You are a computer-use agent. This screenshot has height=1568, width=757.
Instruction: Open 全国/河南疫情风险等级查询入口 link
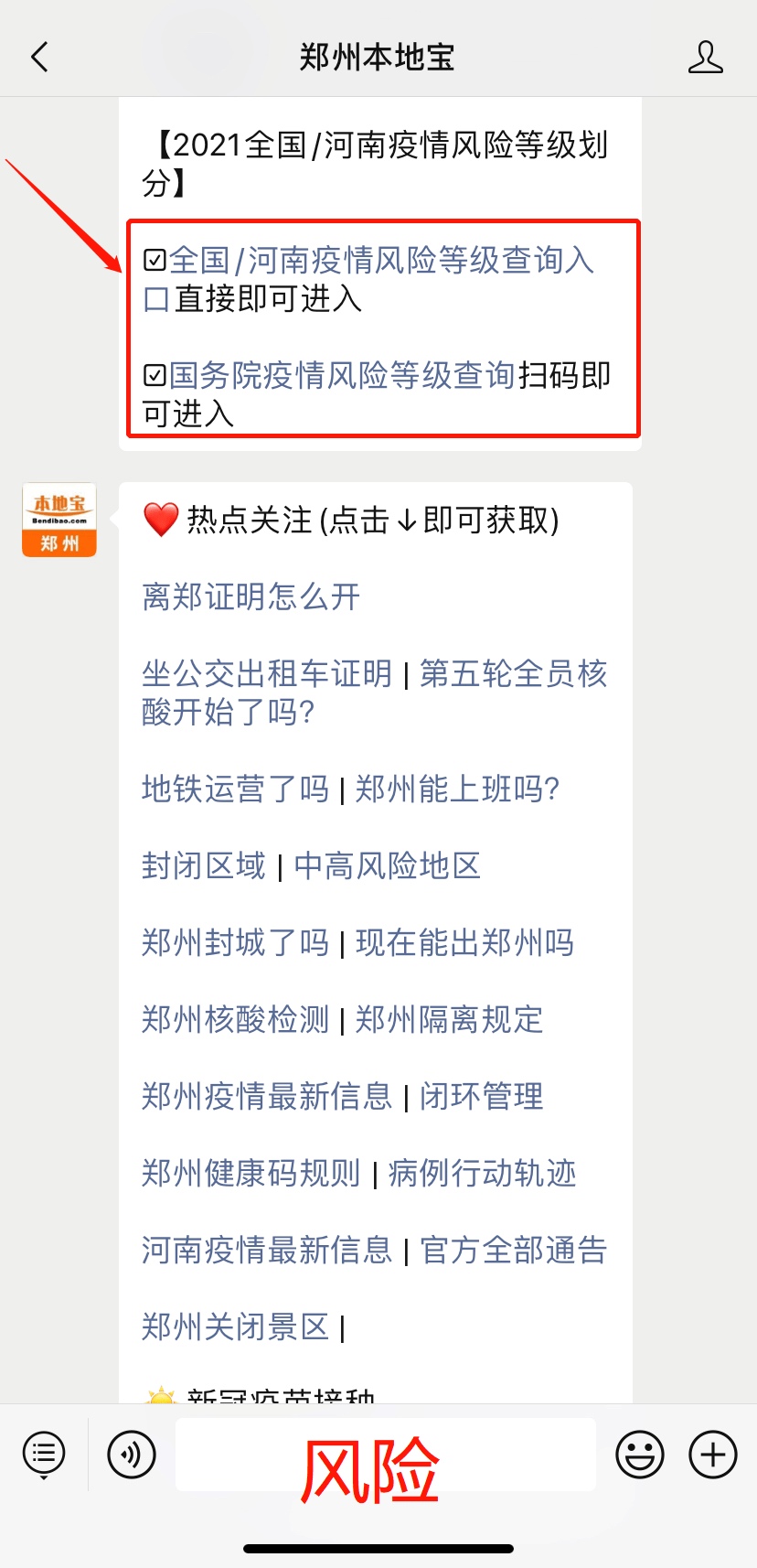pos(381,261)
